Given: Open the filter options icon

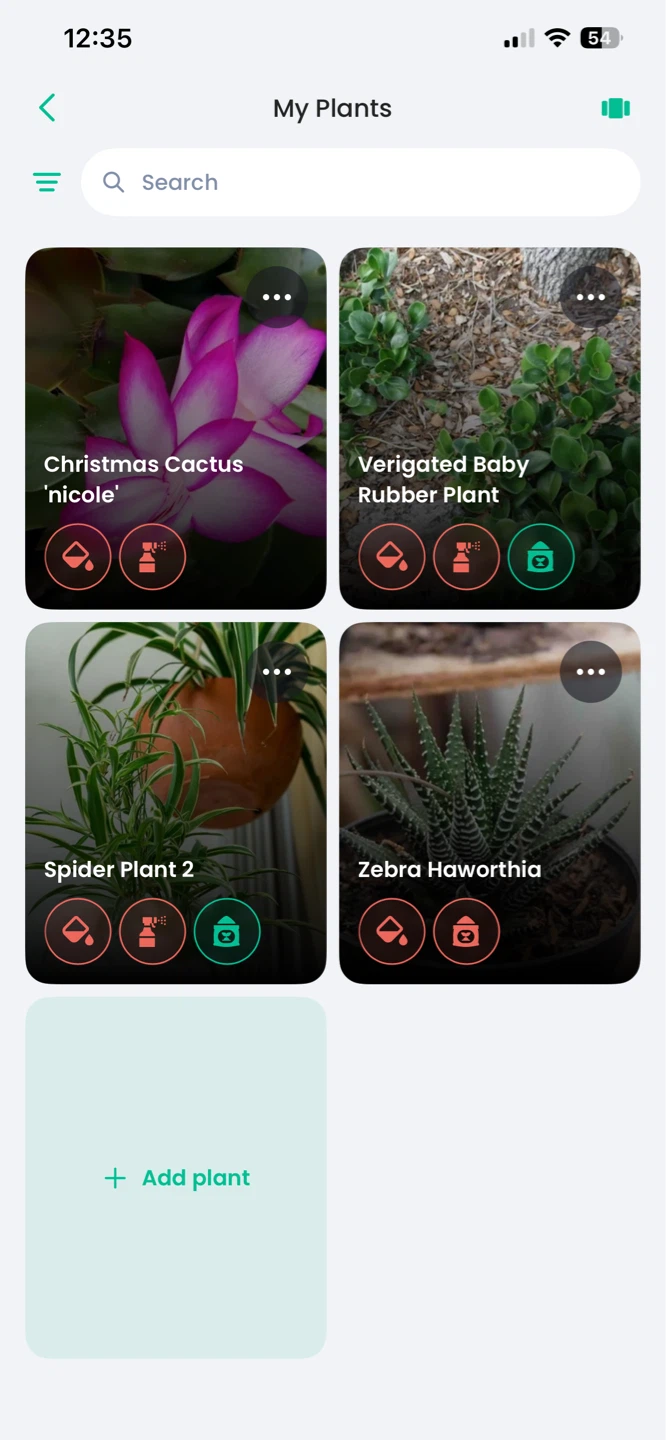Looking at the screenshot, I should pos(47,182).
